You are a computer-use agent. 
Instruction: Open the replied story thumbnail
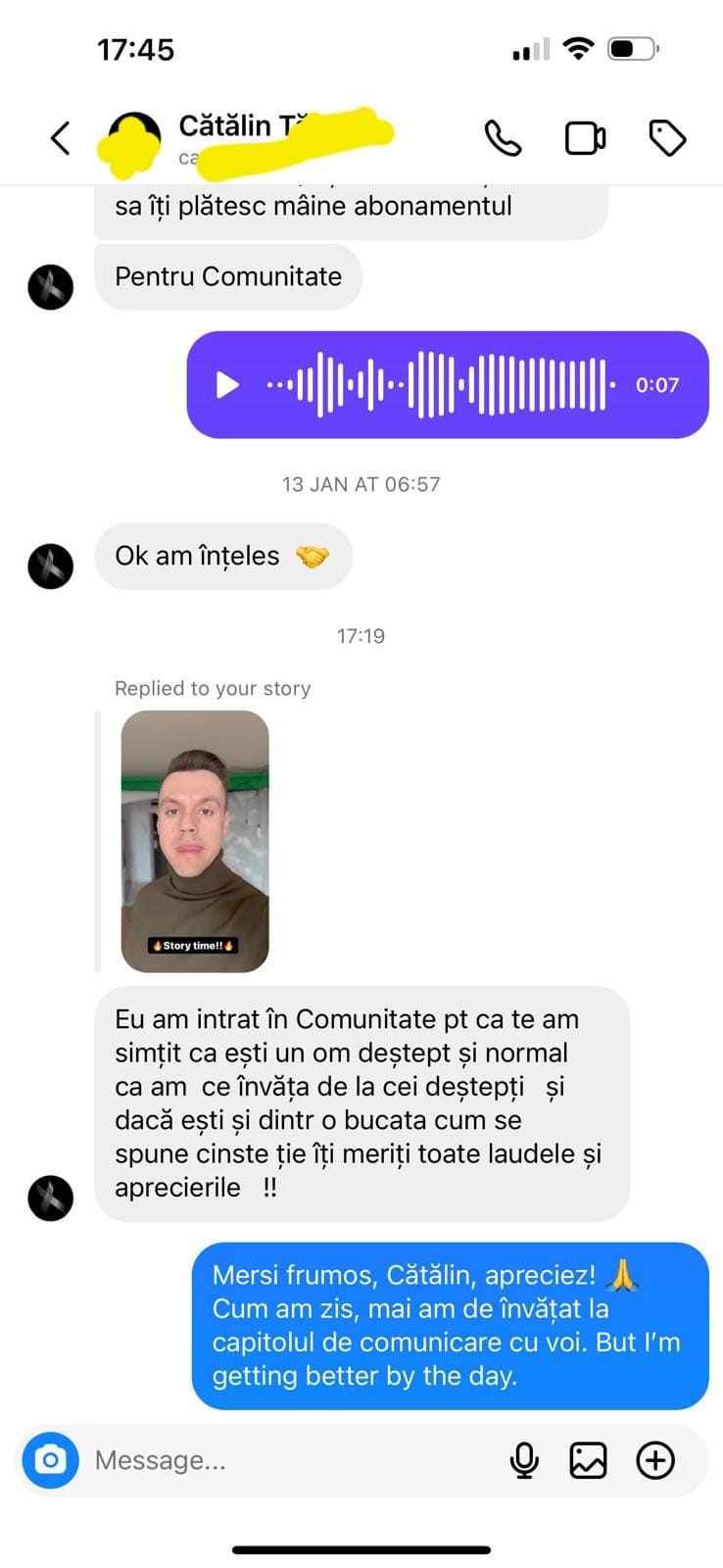coord(195,841)
